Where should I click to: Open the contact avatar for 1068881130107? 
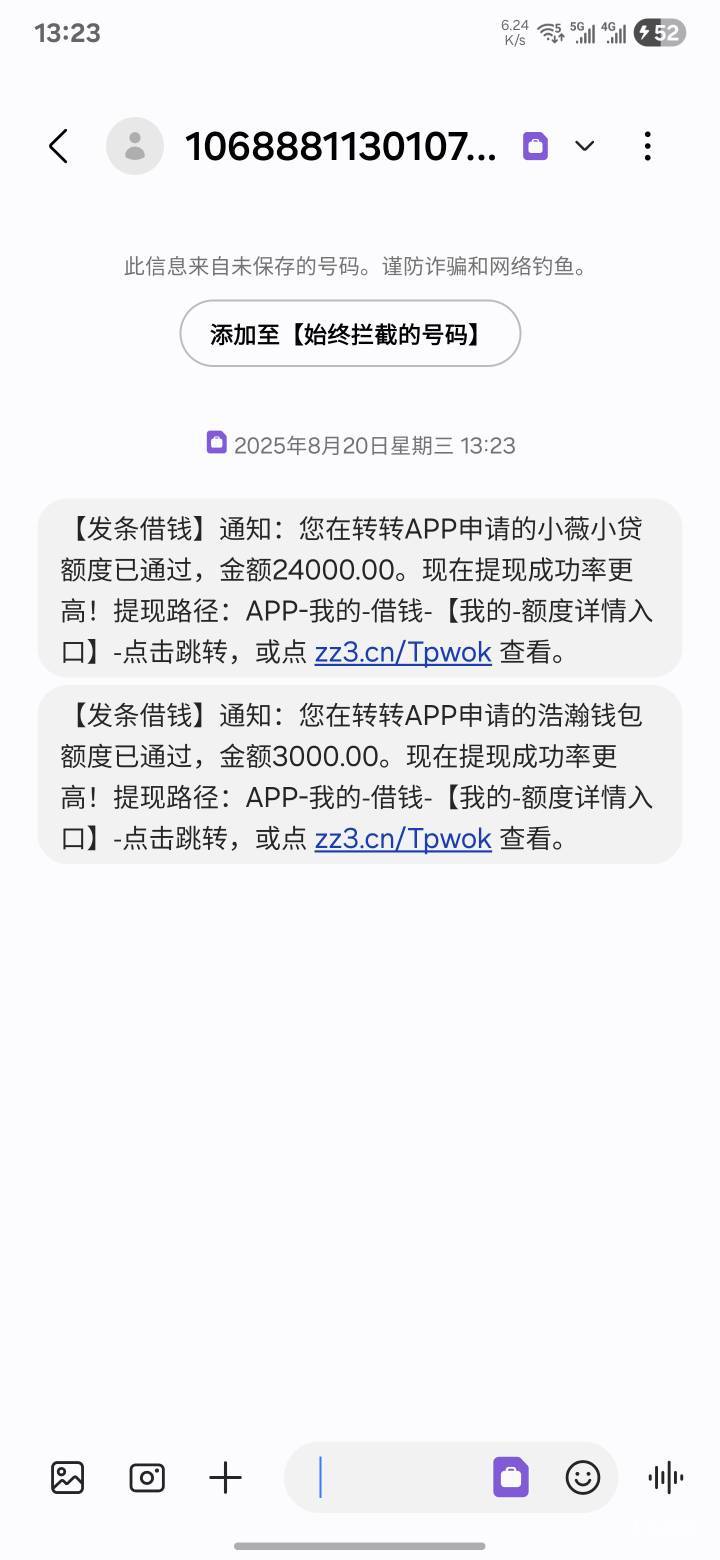(x=135, y=147)
